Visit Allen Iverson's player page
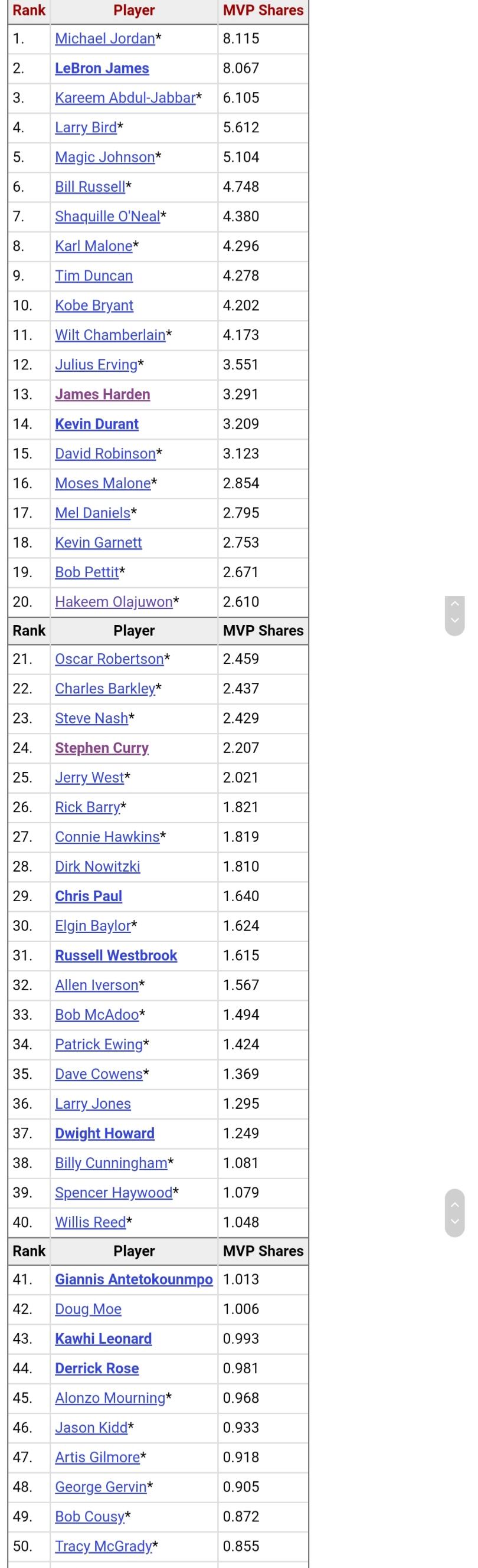 (x=97, y=985)
